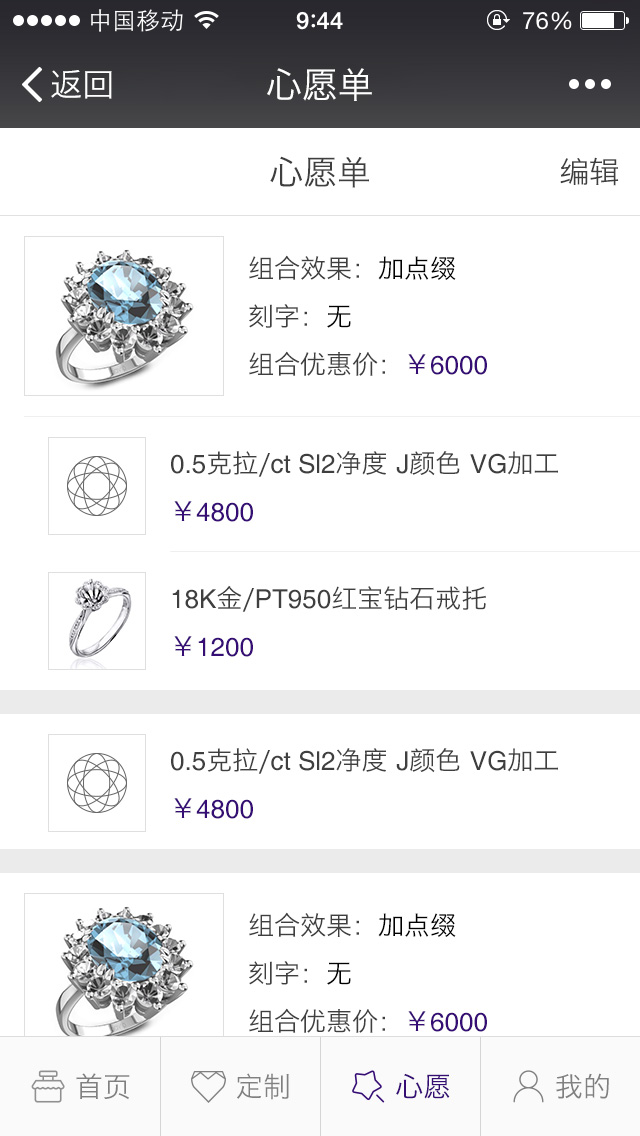The height and width of the screenshot is (1136, 640).
Task: Open the three-dot overflow menu
Action: (589, 85)
